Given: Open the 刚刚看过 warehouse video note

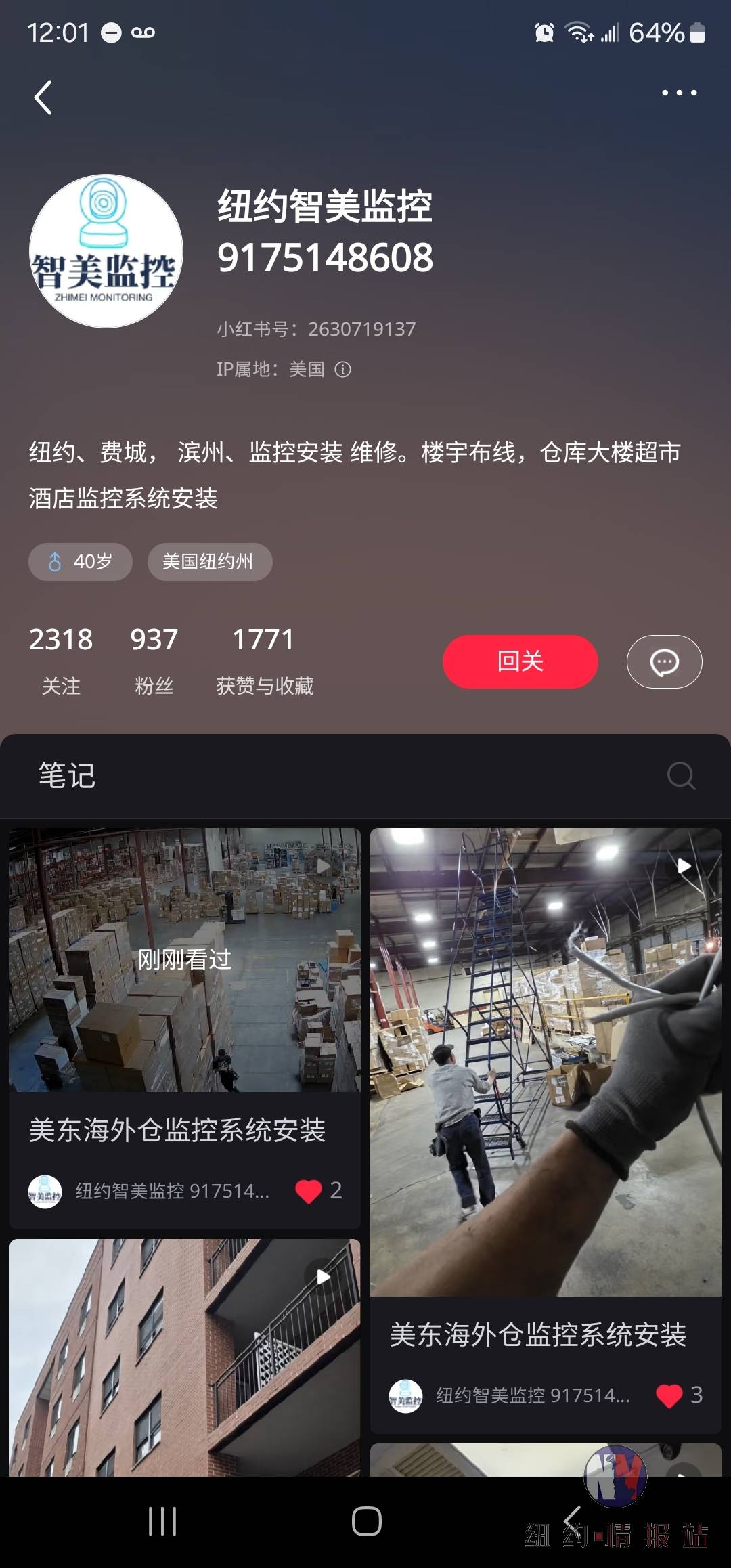Looking at the screenshot, I should 185,959.
